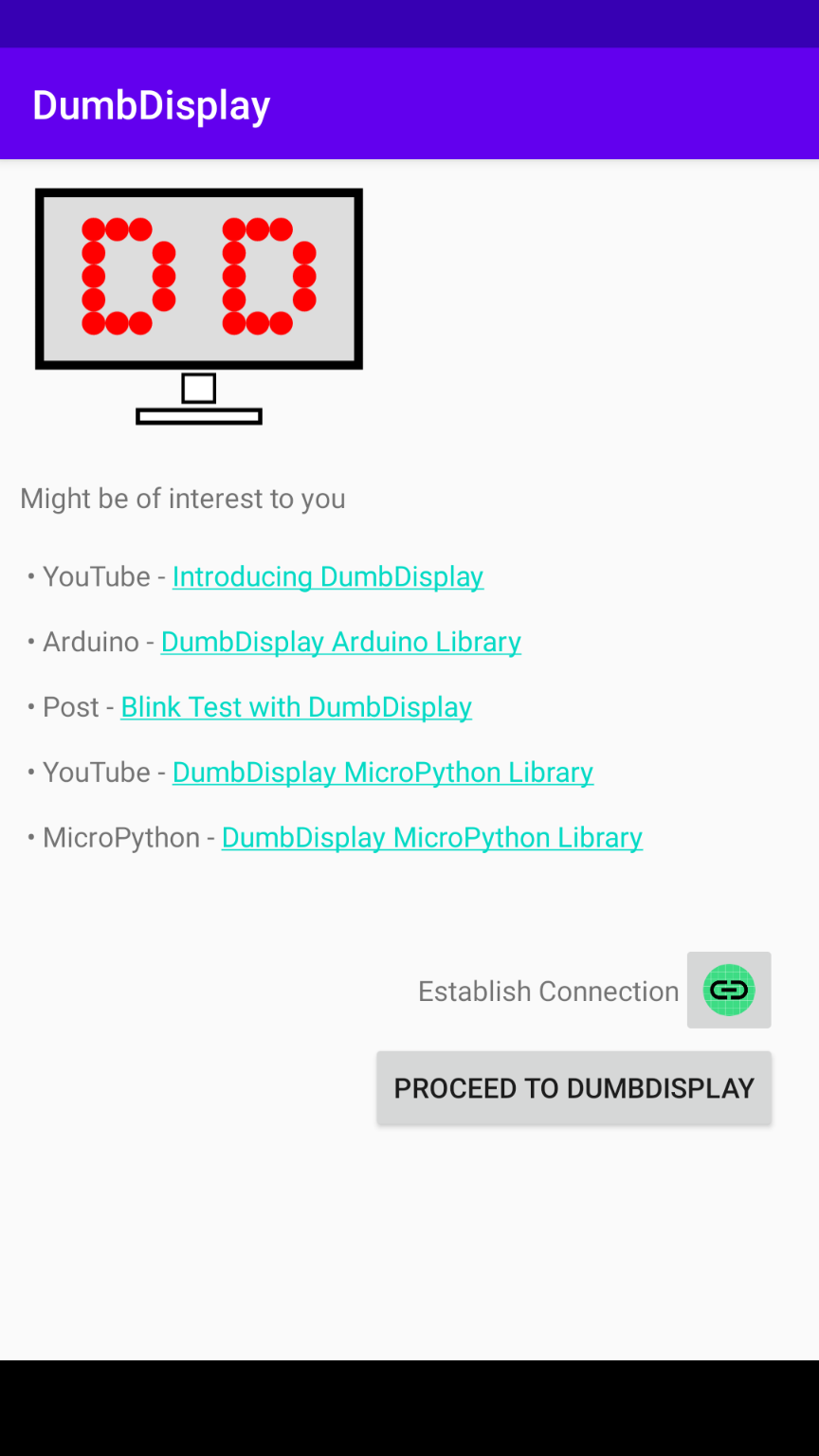Tap the DumbDisplay title in the app bar
This screenshot has width=819, height=1456.
150,104
